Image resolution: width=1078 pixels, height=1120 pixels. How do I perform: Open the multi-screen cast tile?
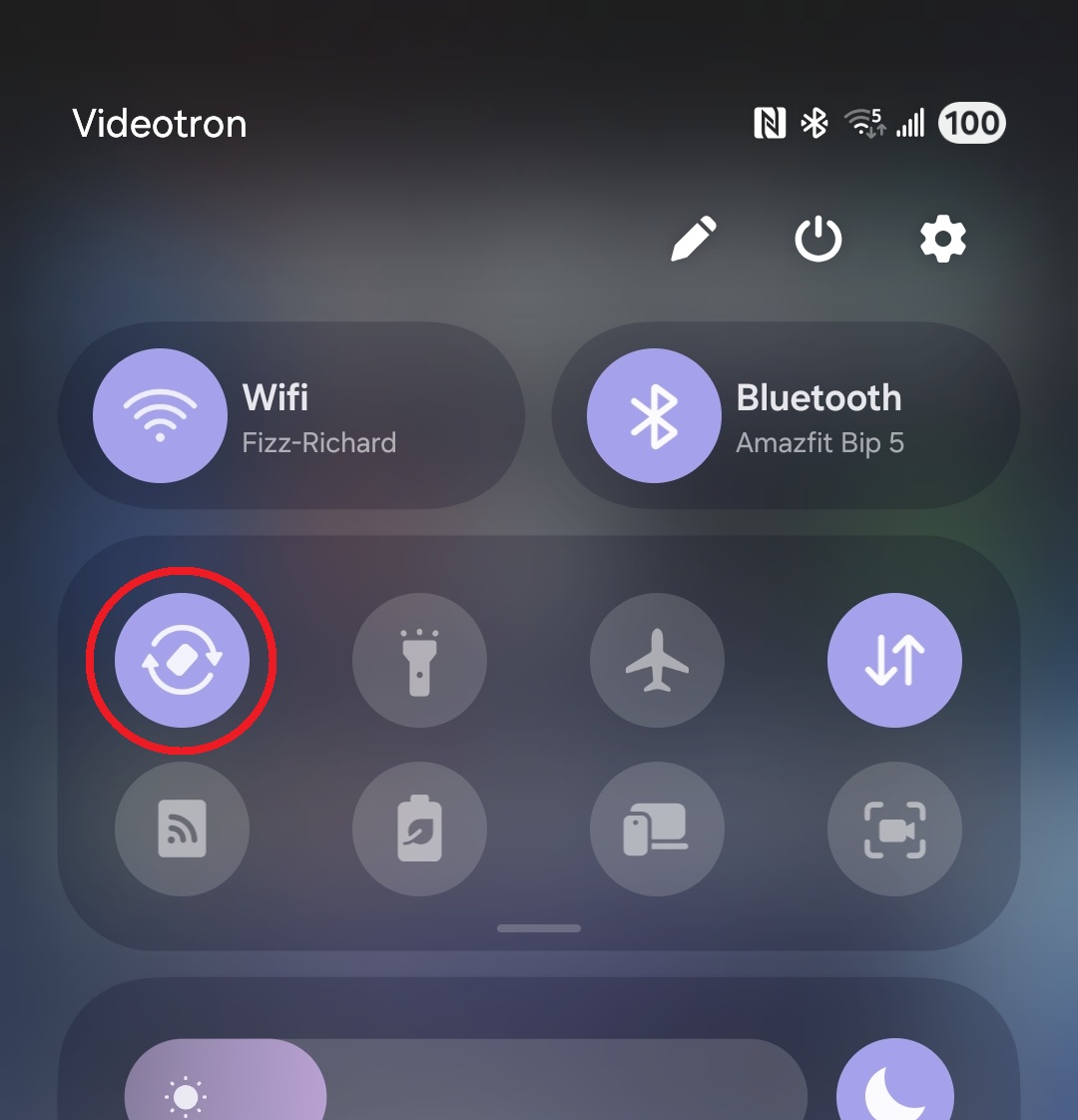point(657,829)
